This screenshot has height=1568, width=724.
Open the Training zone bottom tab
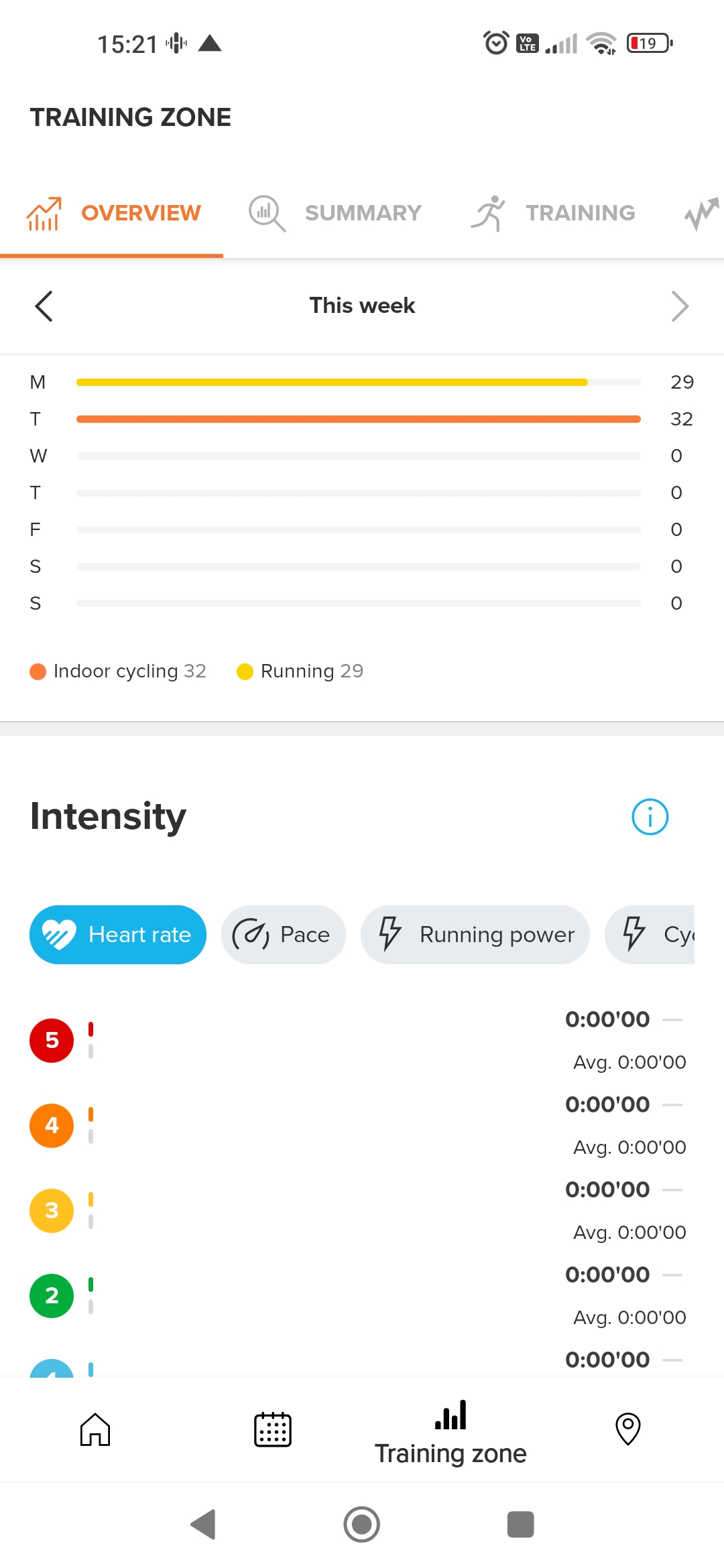[x=450, y=1432]
